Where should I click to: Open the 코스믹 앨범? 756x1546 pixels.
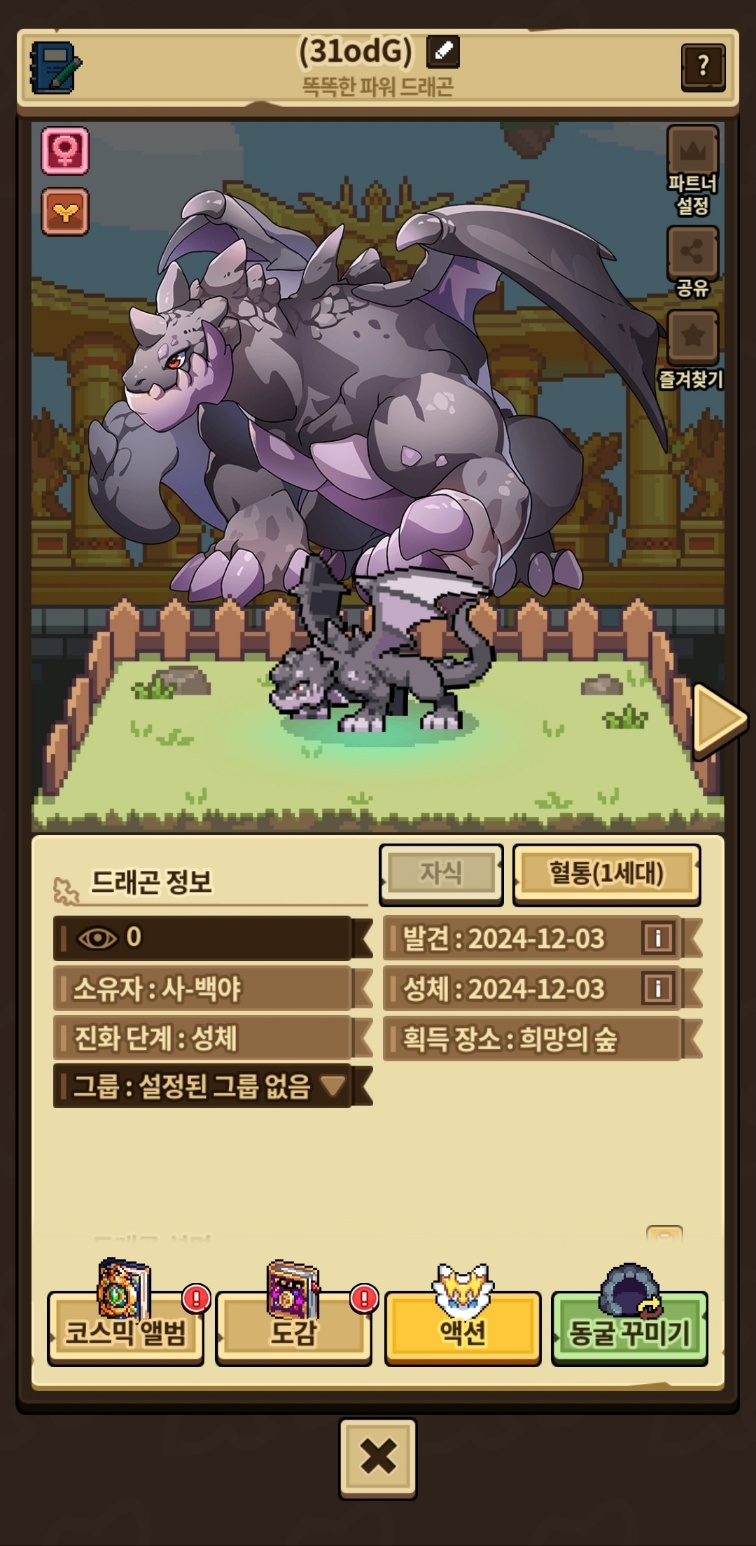126,1327
